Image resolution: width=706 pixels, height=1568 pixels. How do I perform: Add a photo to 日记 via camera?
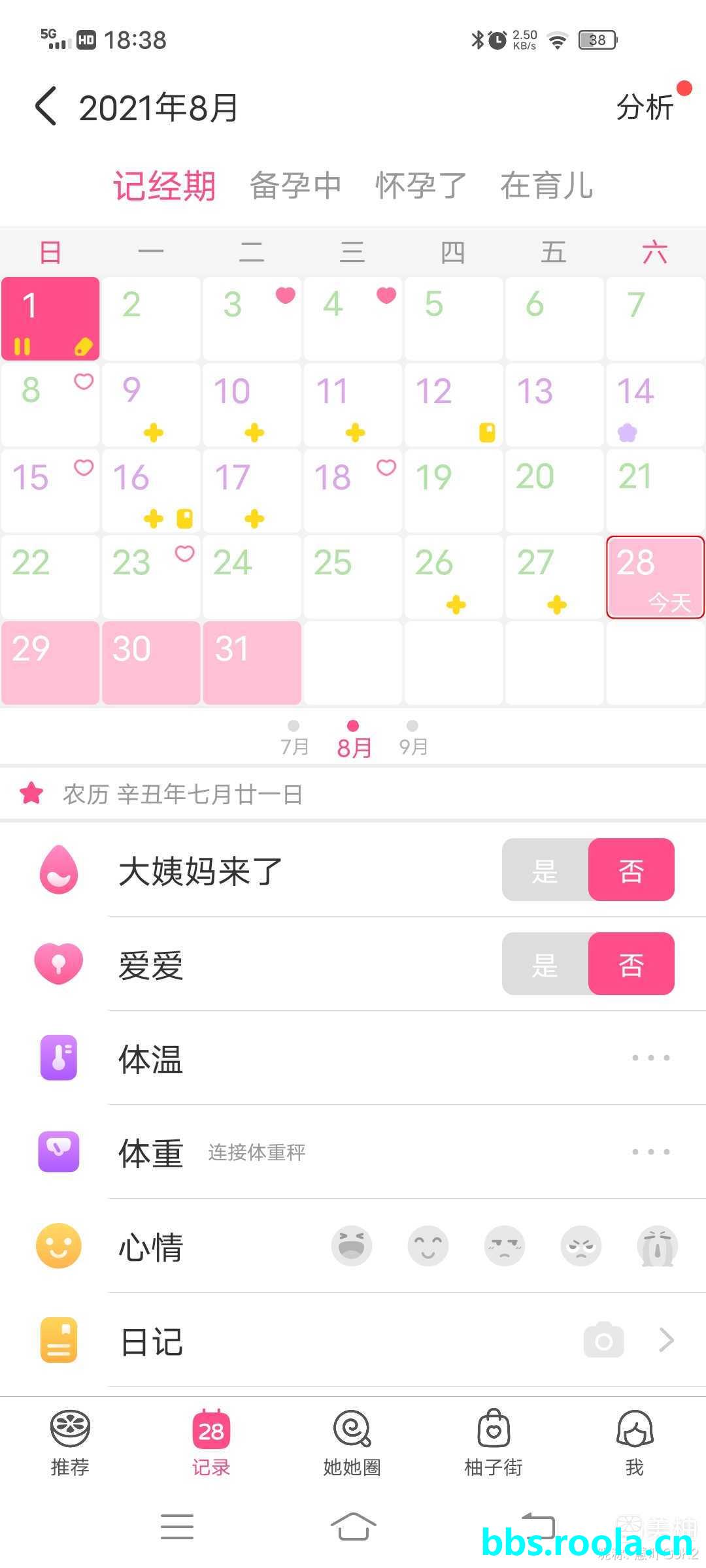(x=603, y=1341)
